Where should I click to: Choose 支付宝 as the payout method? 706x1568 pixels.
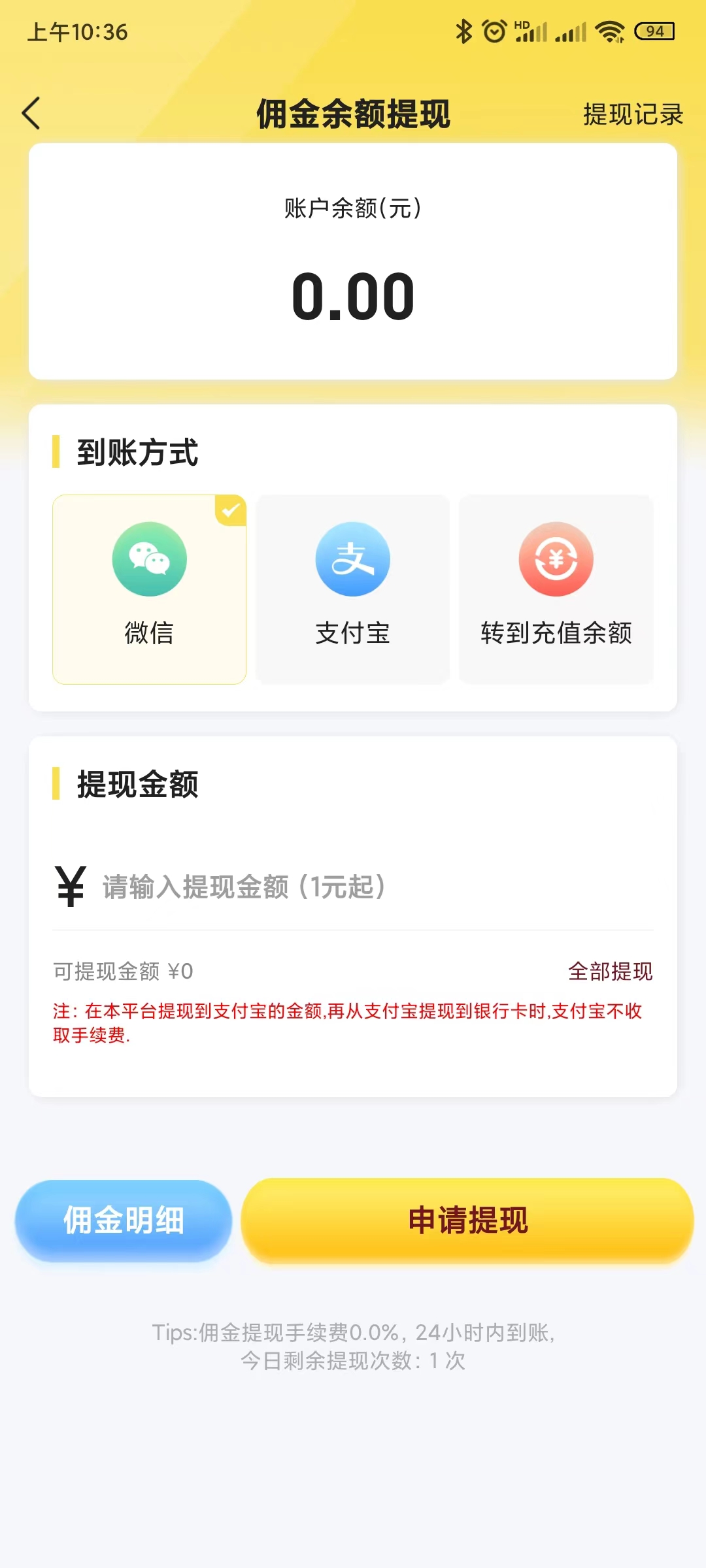352,589
